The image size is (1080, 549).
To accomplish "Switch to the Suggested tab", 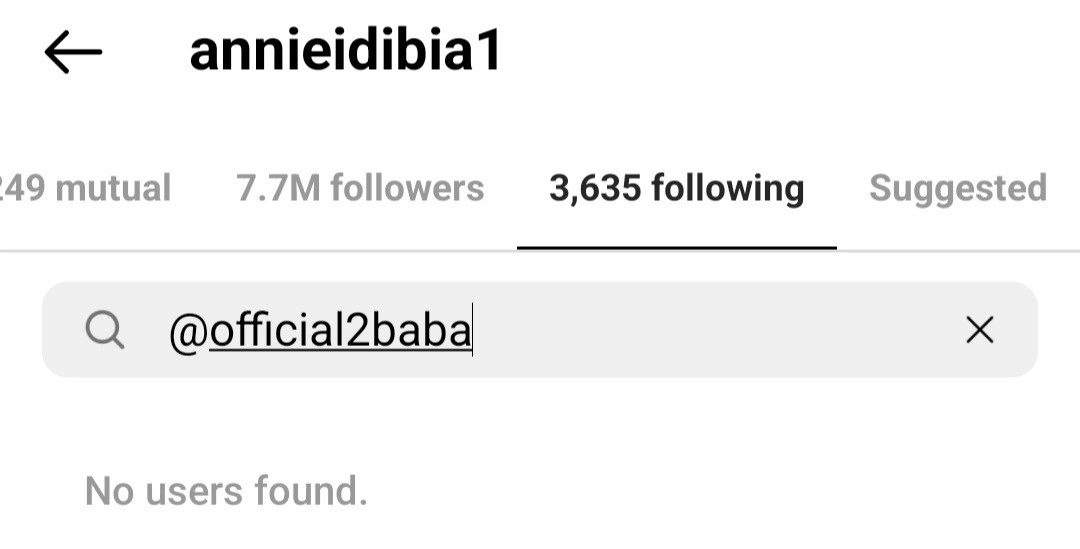I will pos(957,188).
